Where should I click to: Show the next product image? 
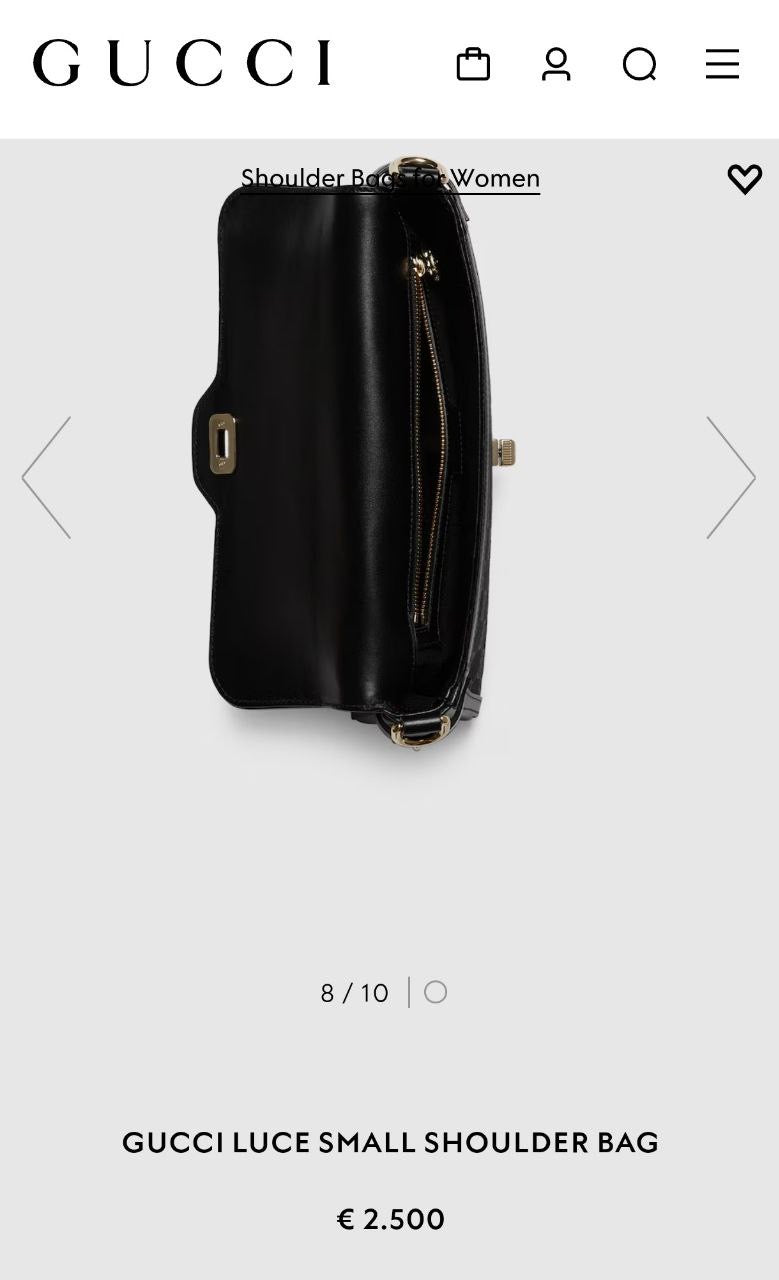731,477
